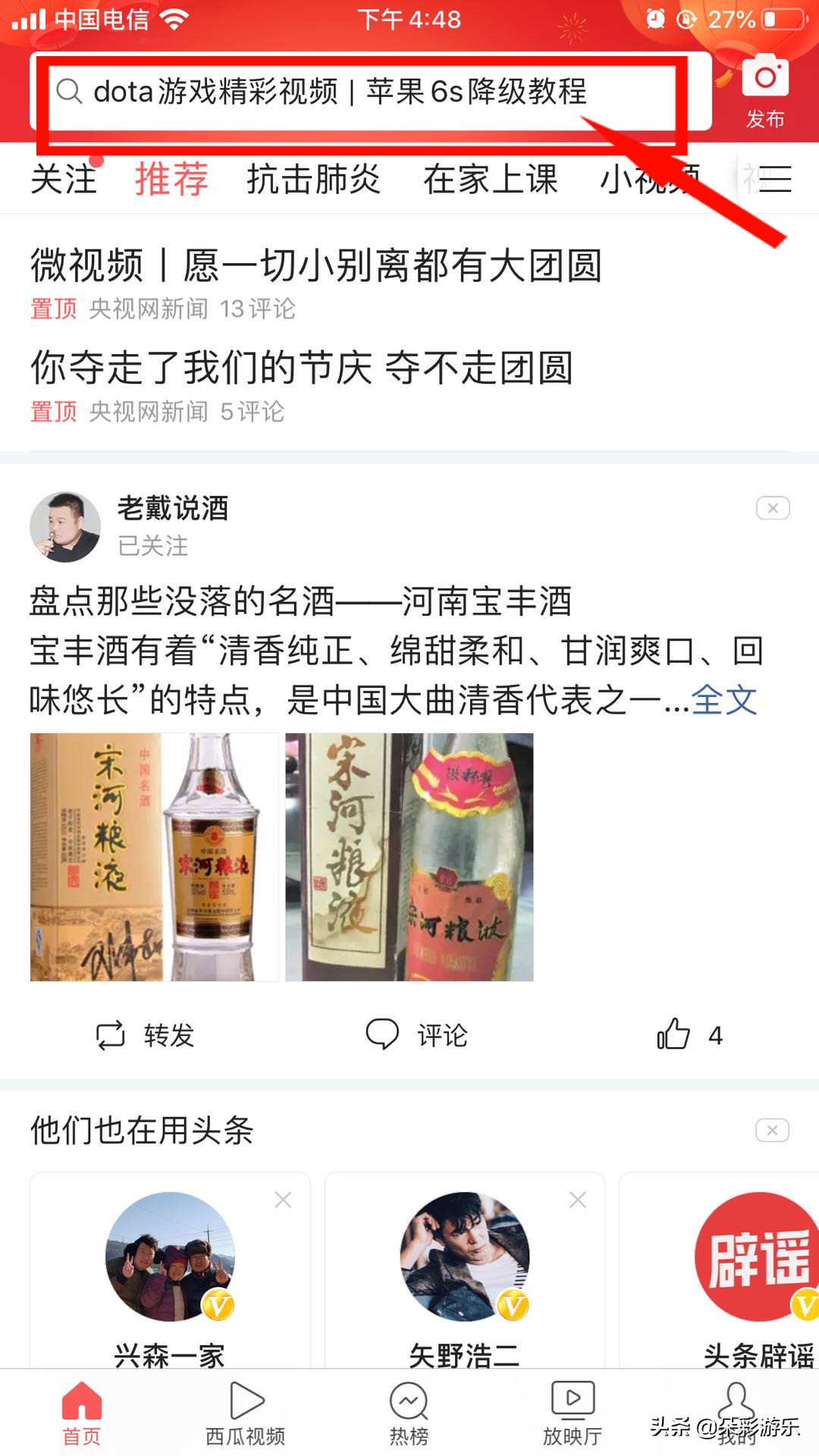Switch to the 推荐 tab
This screenshot has height=1456, width=819.
[x=169, y=180]
